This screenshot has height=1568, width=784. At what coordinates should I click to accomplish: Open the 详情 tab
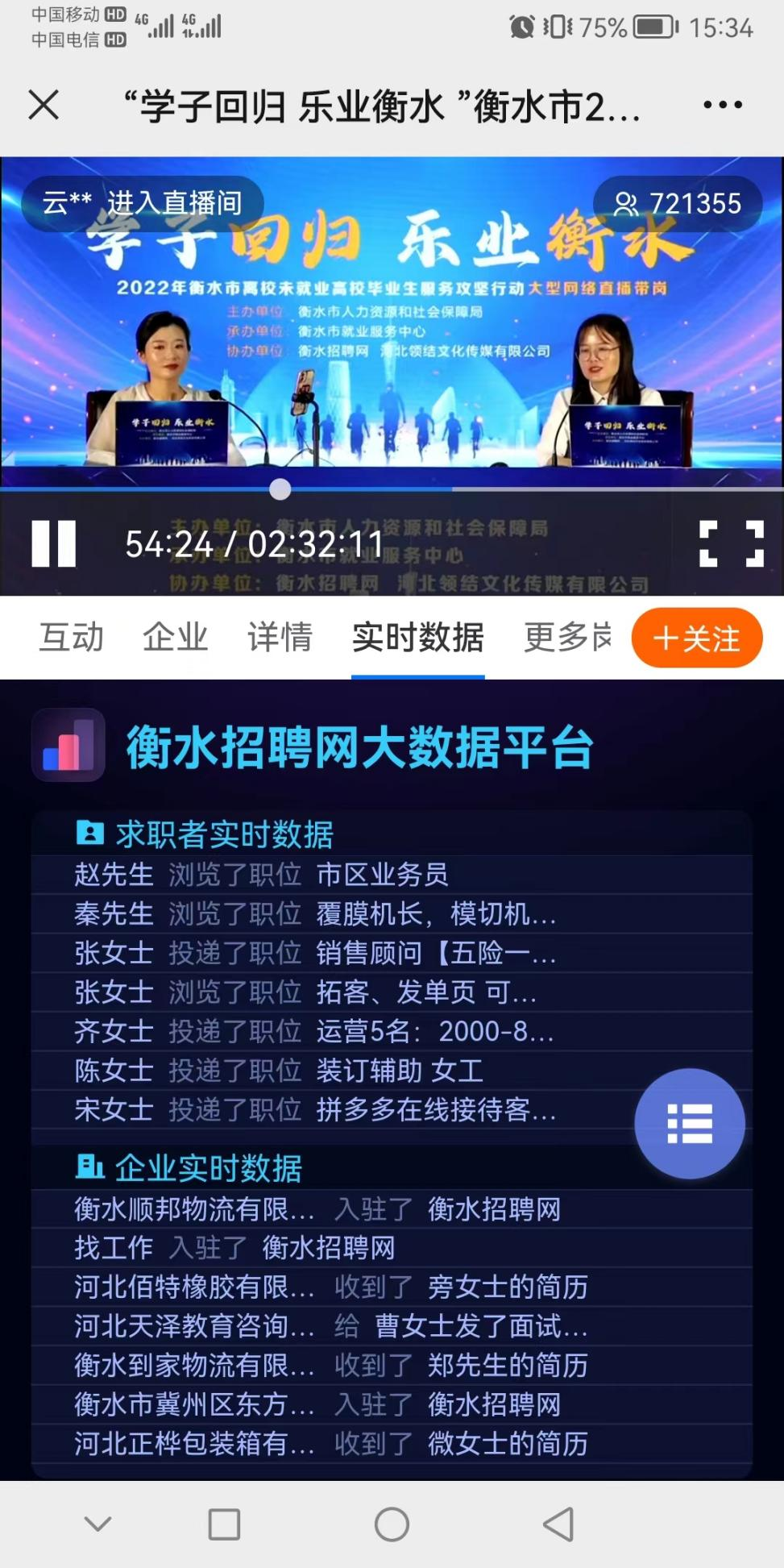coord(280,638)
